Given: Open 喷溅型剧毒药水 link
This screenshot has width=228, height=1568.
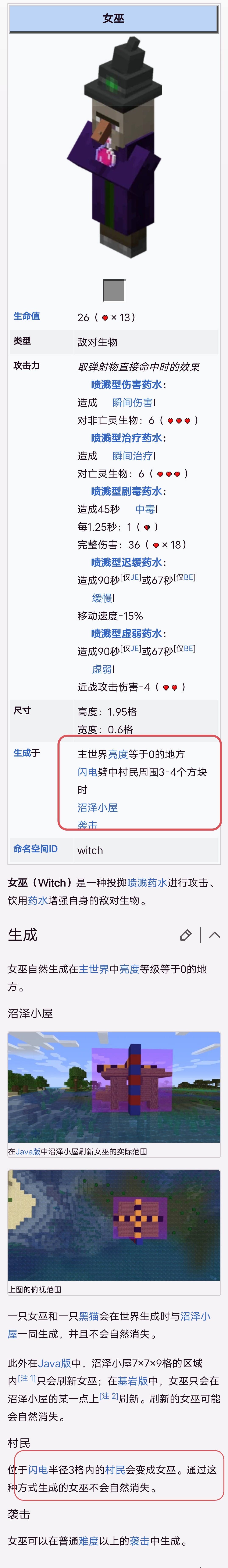Looking at the screenshot, I should coord(126,491).
